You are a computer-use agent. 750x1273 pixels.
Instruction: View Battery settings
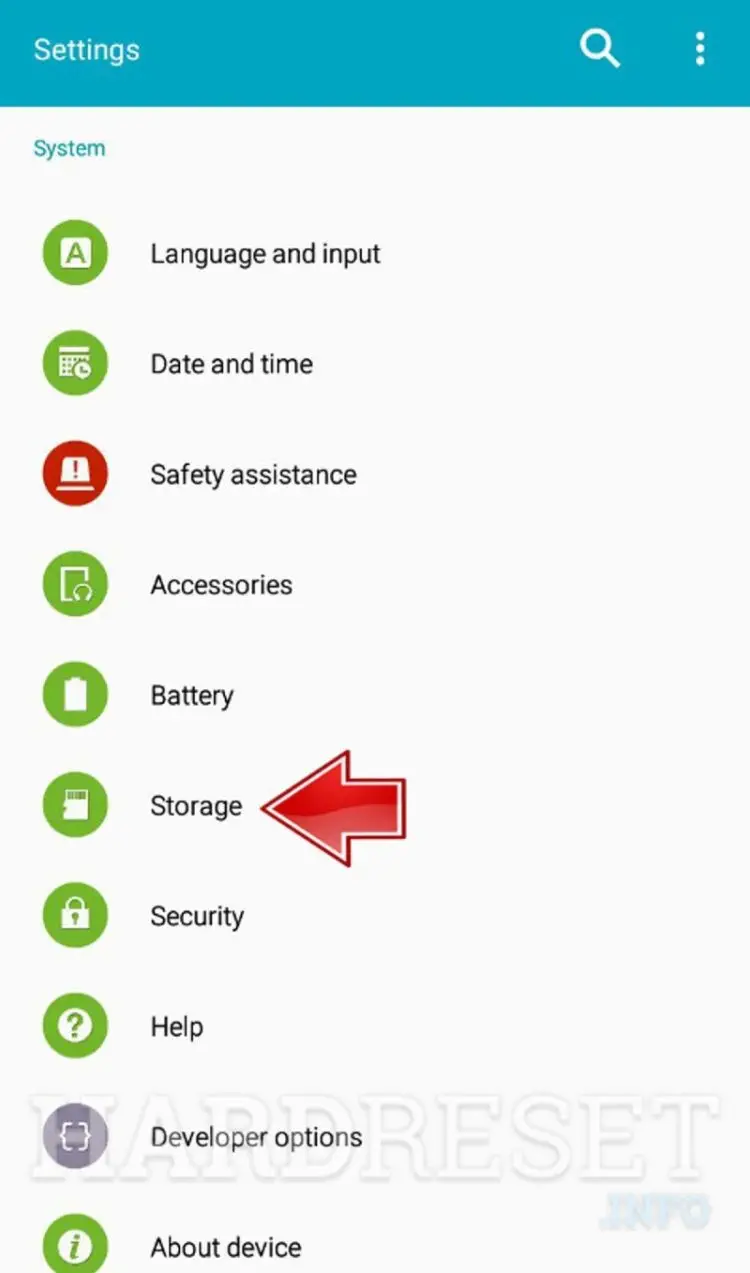click(x=375, y=696)
